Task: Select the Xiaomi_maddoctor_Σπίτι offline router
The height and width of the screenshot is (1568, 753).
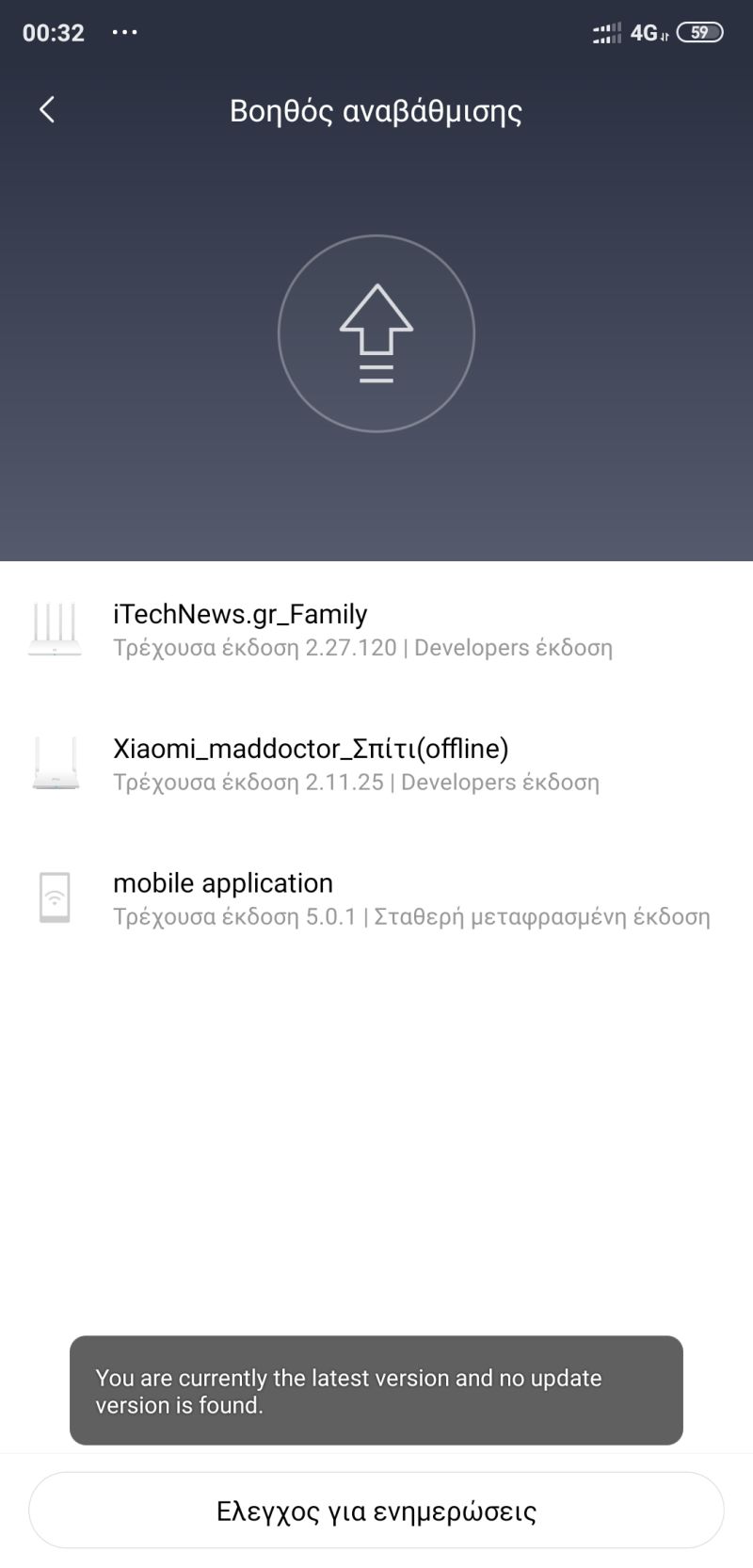Action: 376,764
